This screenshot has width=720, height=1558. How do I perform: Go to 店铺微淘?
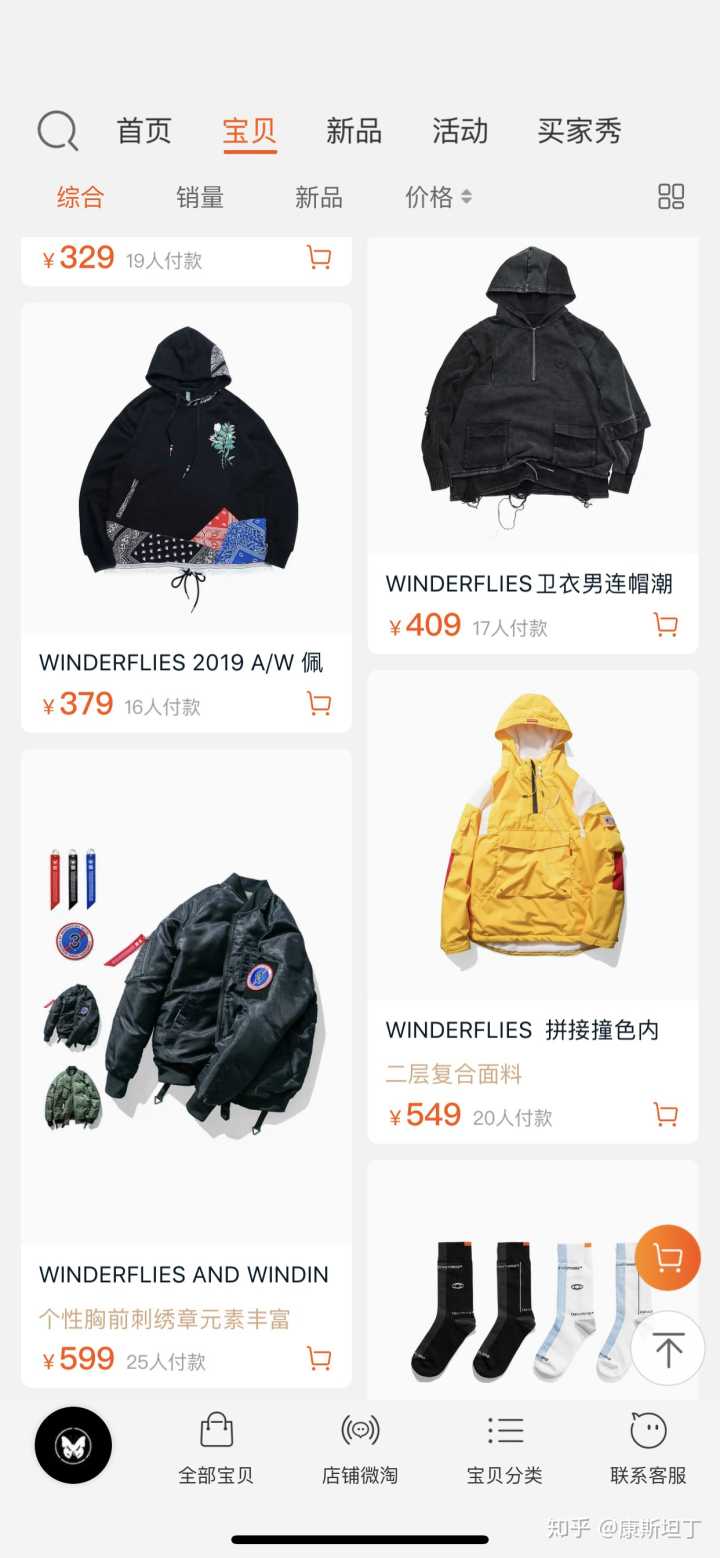point(360,1447)
